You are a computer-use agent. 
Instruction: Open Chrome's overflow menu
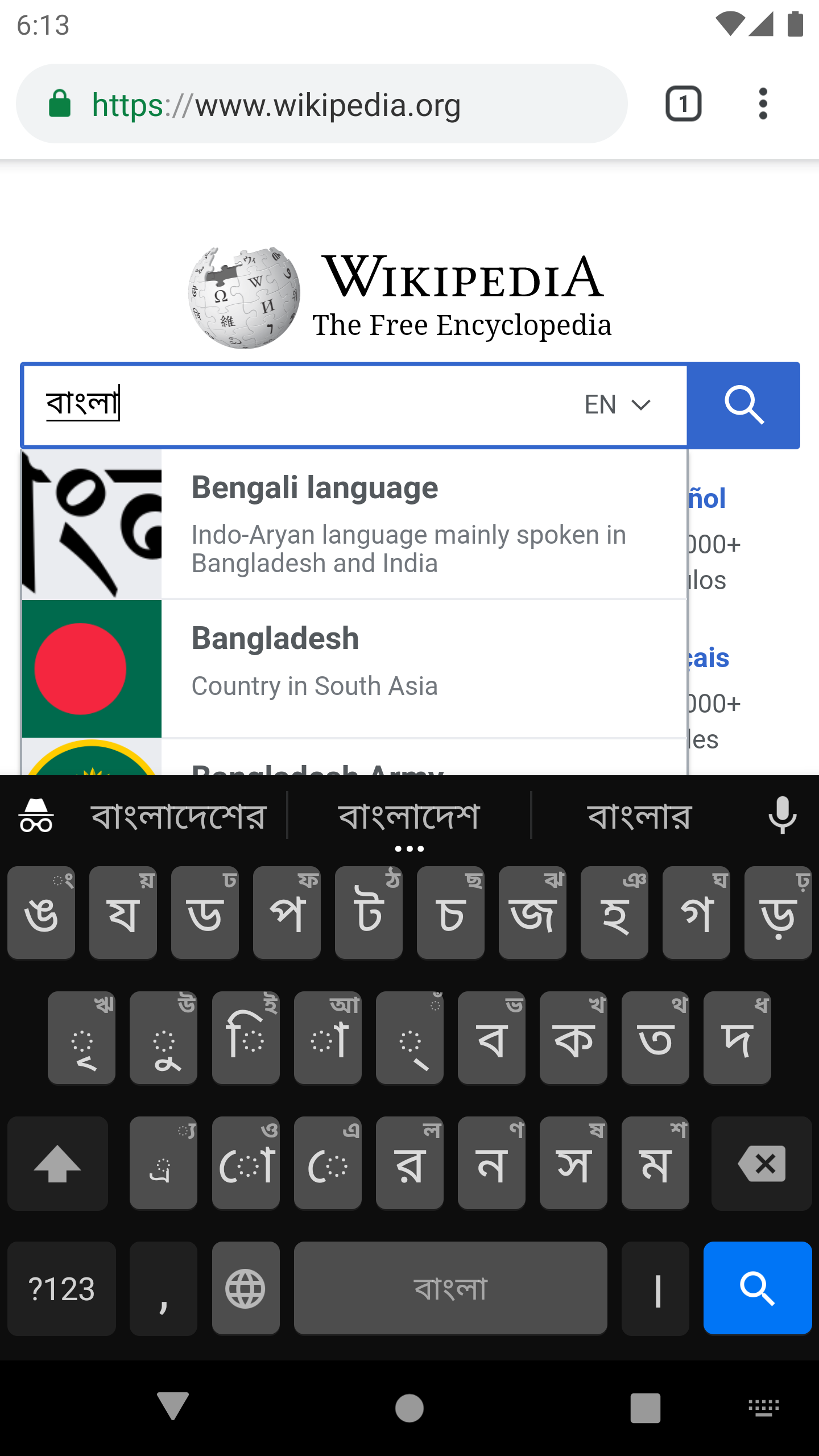pyautogui.click(x=763, y=104)
